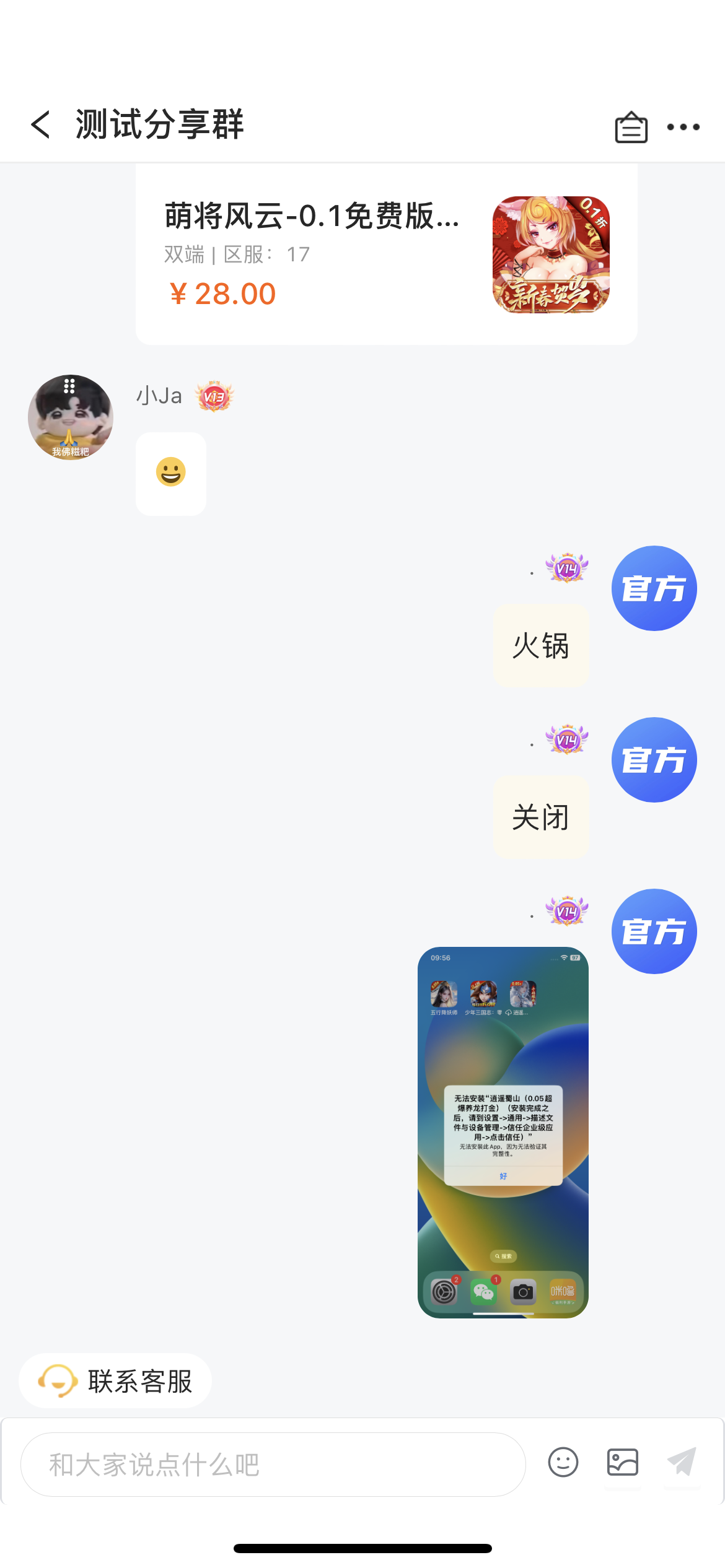
Task: Go back from 测试分享群 chat
Action: pos(41,124)
